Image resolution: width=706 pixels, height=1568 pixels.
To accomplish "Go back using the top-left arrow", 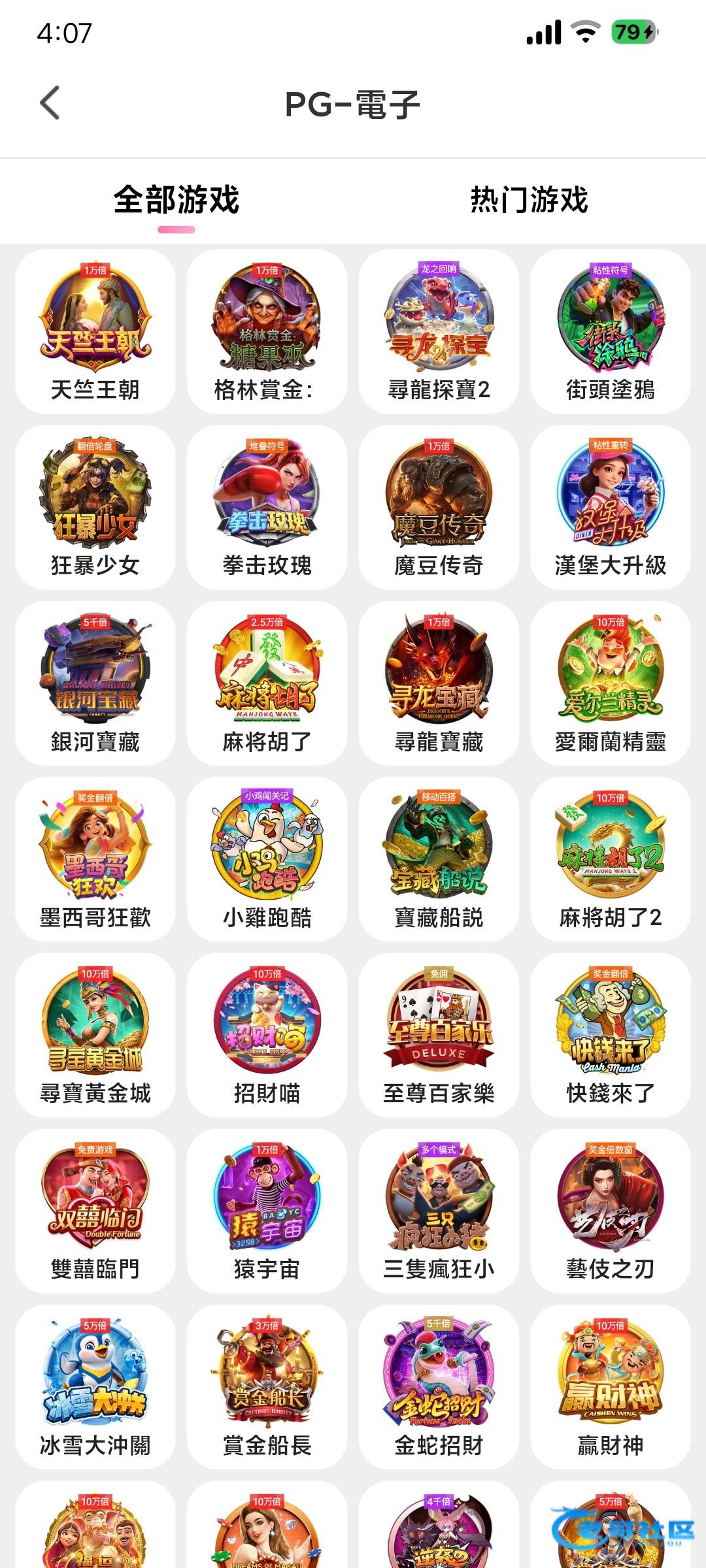I will (50, 103).
